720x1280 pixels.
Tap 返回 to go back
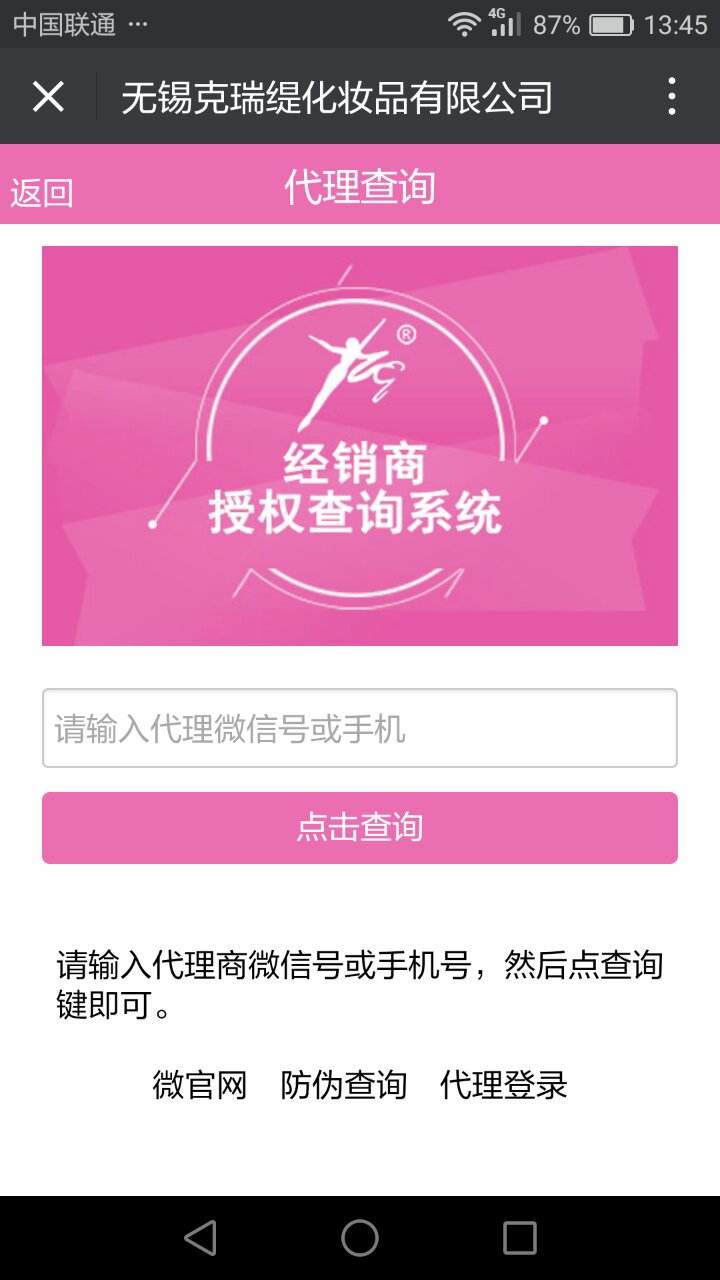tap(42, 193)
